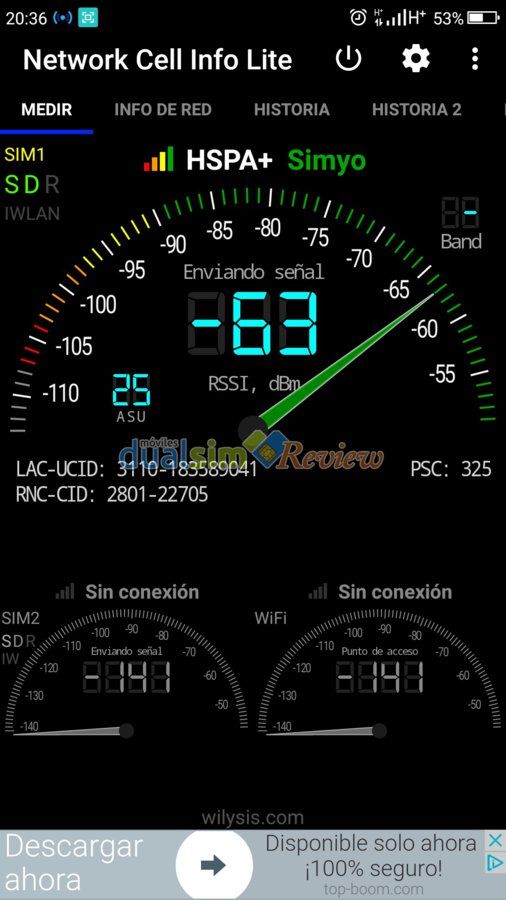Go to the HISTORIA 2 tab
Viewport: 506px width, 900px height.
click(x=417, y=110)
